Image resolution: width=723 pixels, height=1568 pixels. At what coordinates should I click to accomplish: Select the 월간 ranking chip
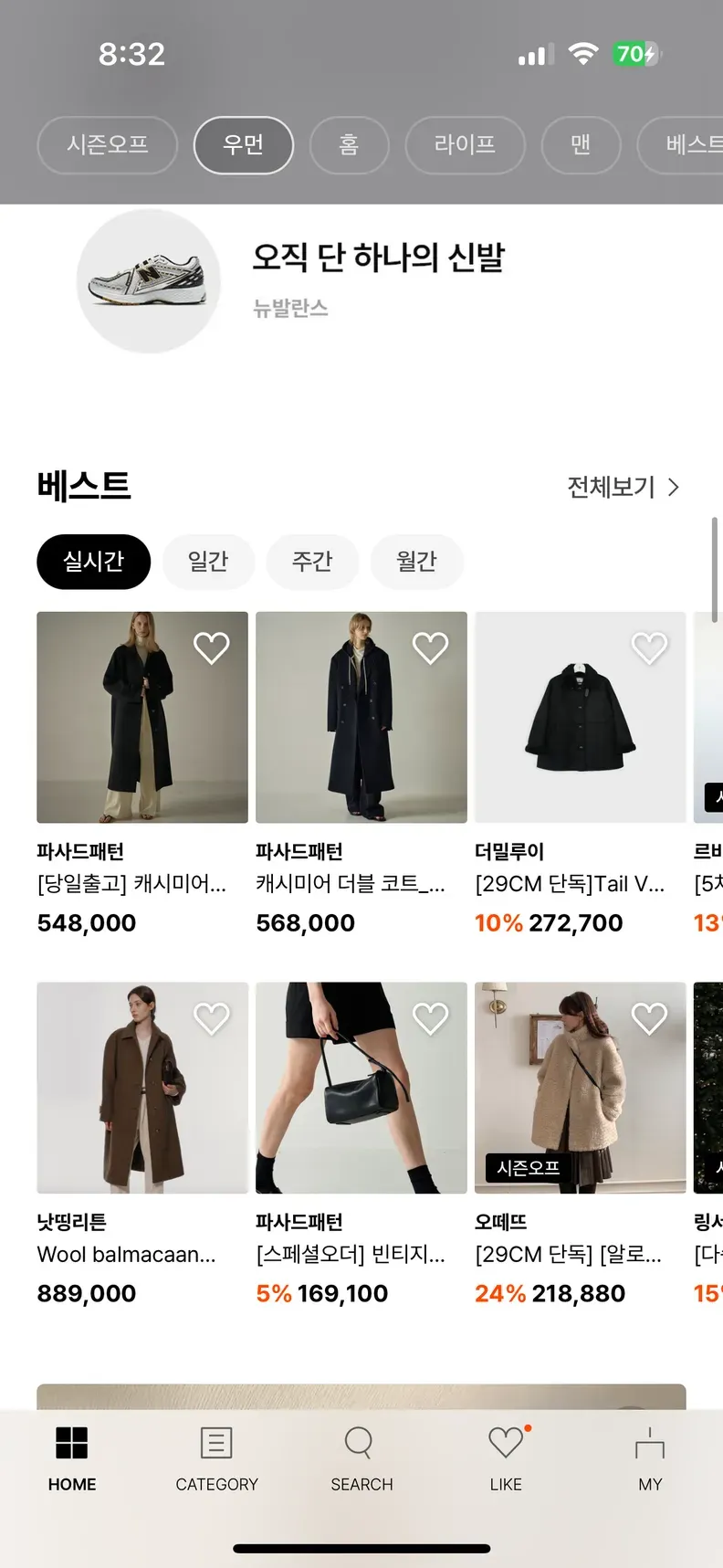click(x=417, y=562)
